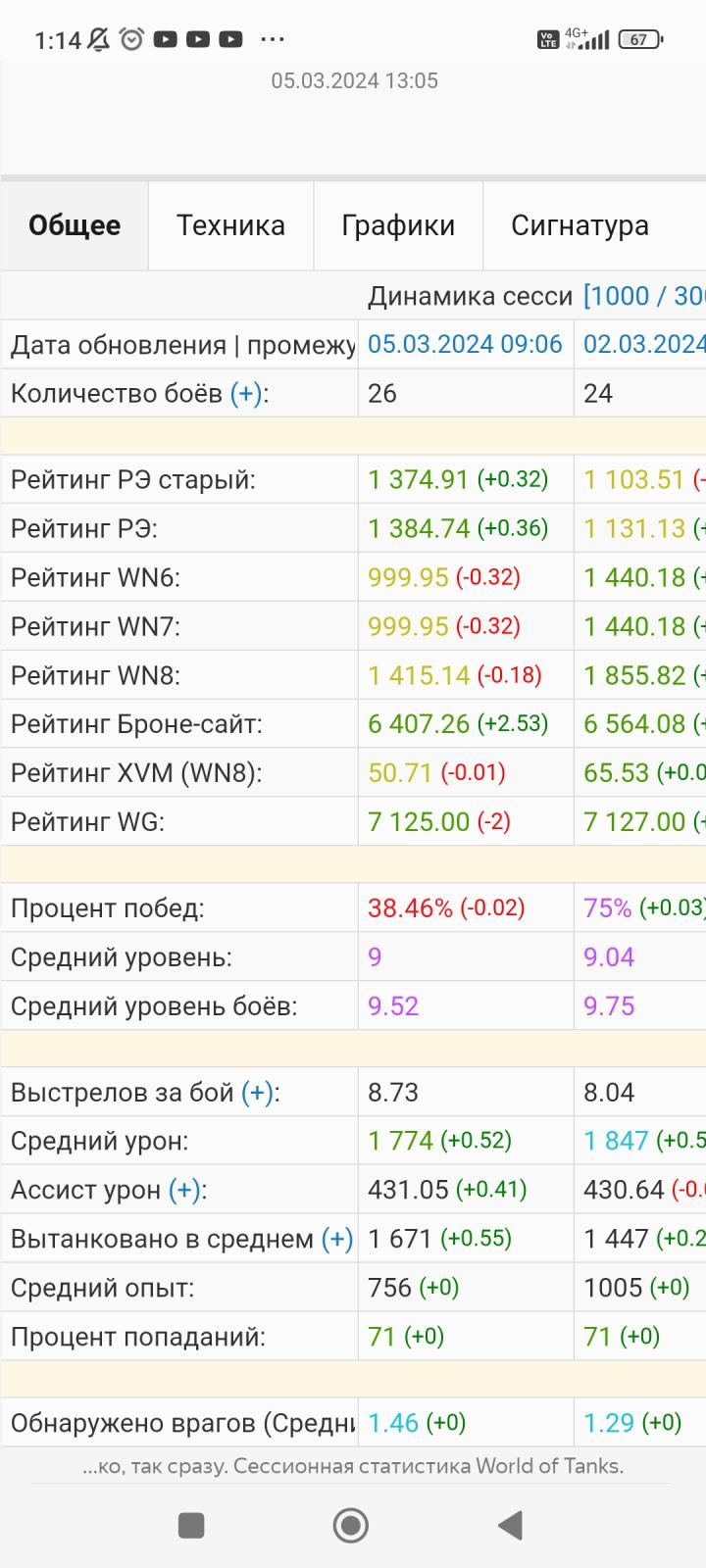Expand the plus next to Вытанковано в среднем
Viewport: 706px width, 1568px height.
[x=337, y=1239]
